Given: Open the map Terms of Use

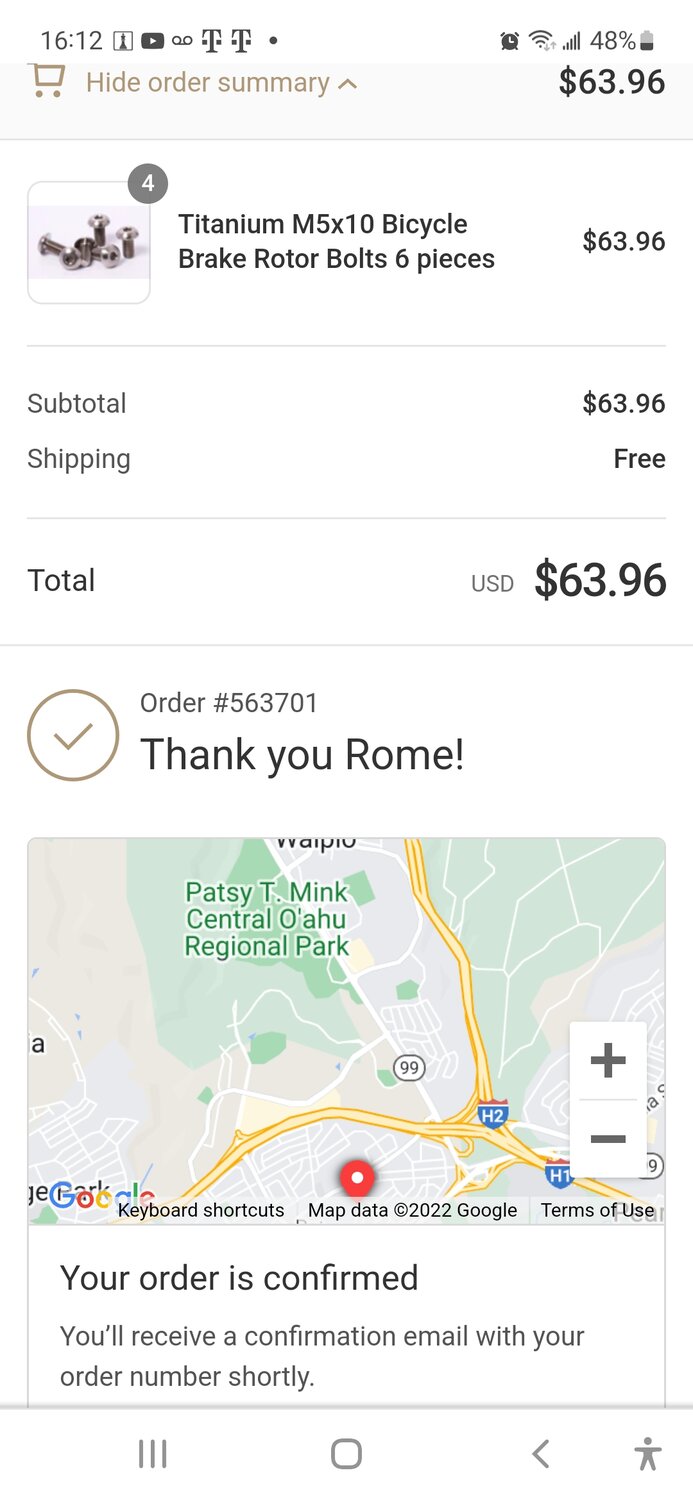Looking at the screenshot, I should tap(597, 1210).
